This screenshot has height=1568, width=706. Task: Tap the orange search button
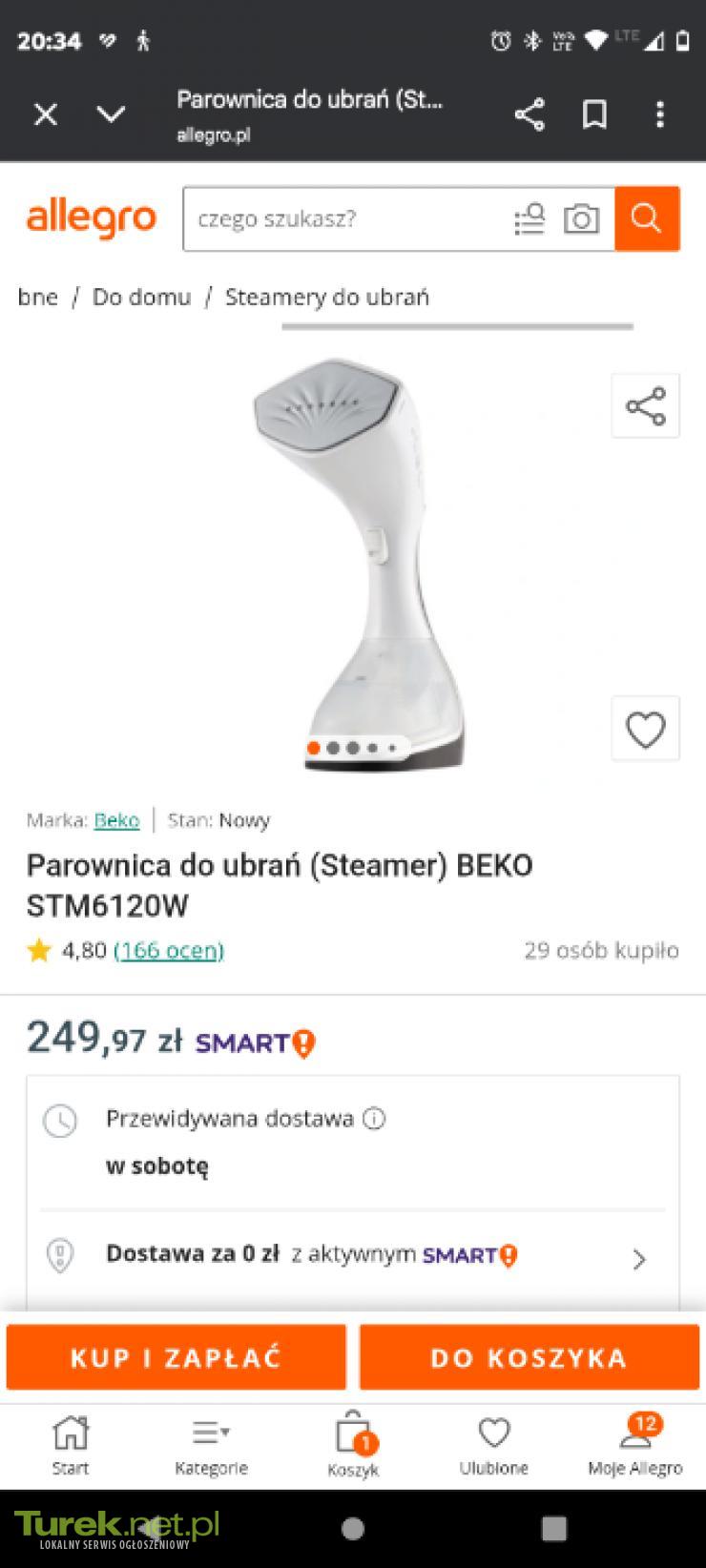646,219
